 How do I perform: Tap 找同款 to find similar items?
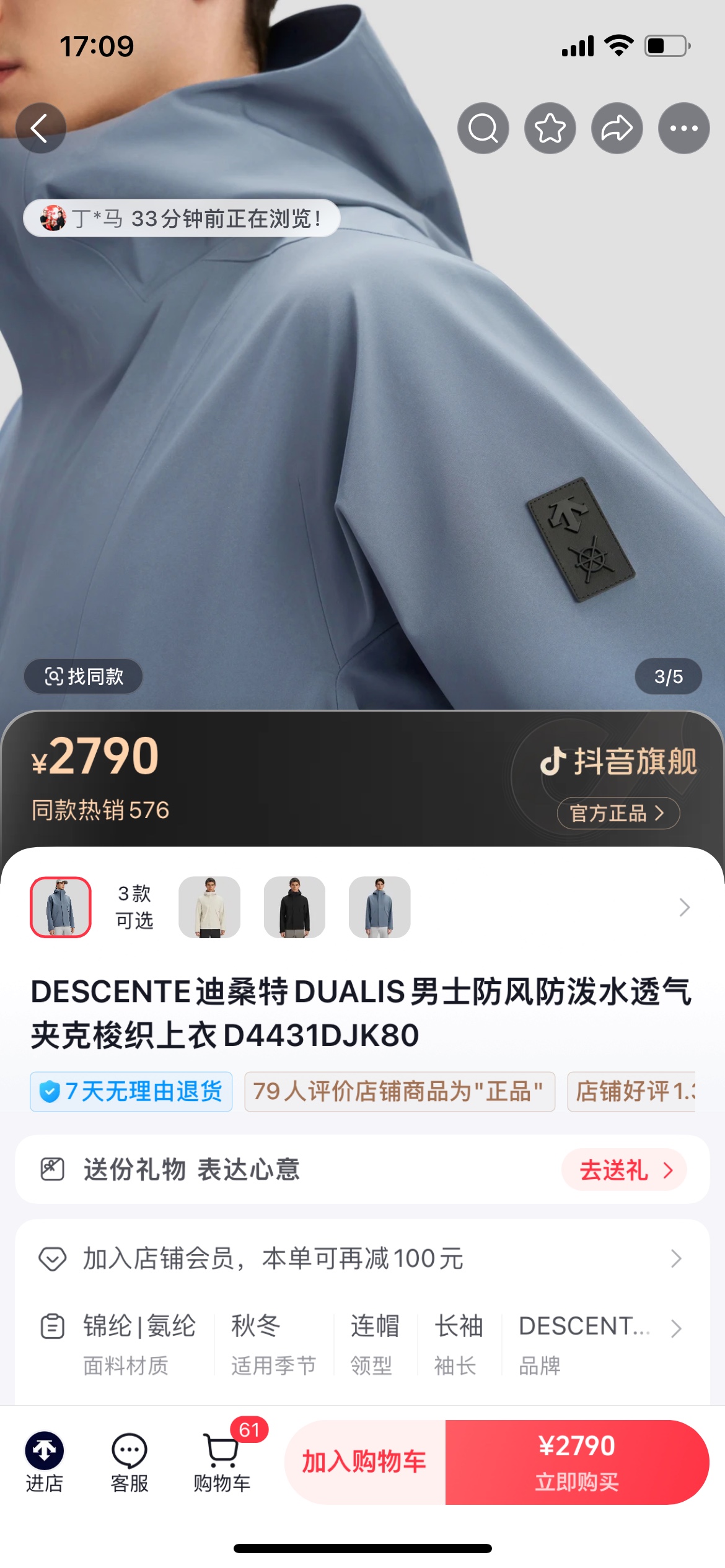tap(84, 676)
